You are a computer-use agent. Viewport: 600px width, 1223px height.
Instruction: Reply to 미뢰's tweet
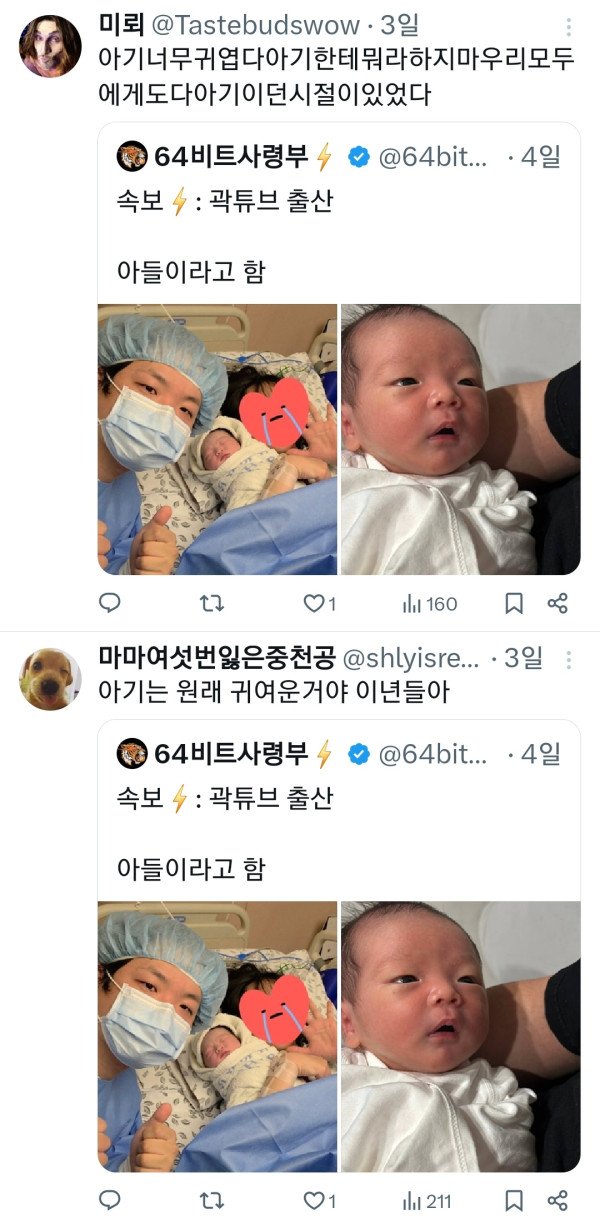[111, 603]
